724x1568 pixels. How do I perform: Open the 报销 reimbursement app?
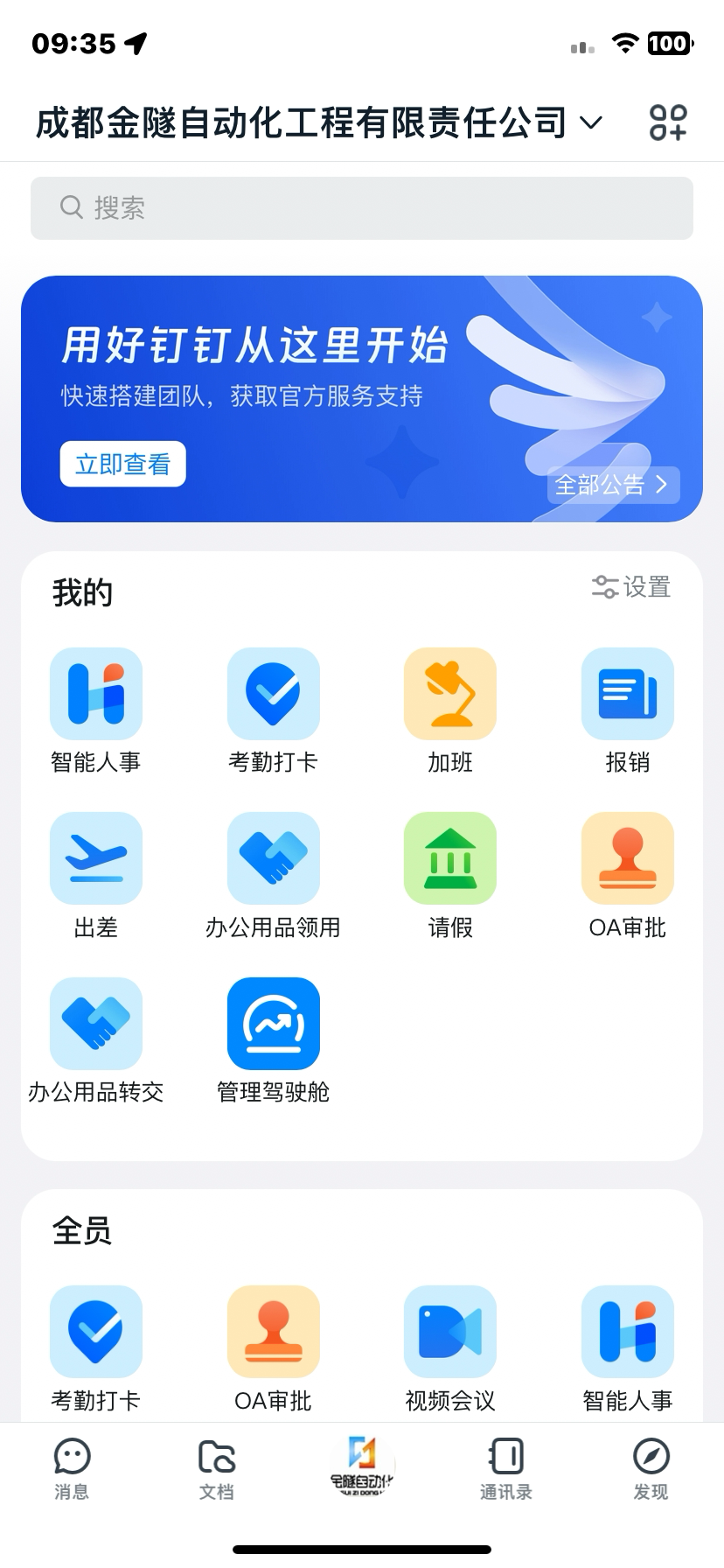point(627,694)
